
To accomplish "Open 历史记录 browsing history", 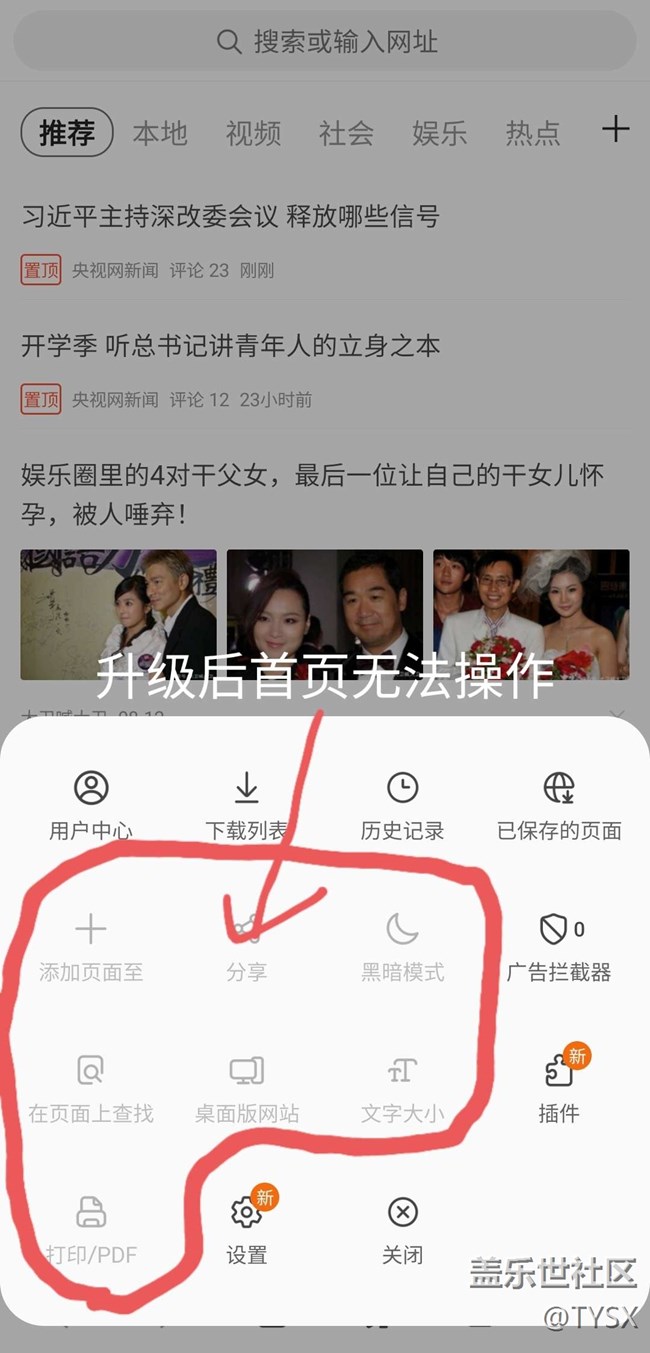I will point(402,805).
